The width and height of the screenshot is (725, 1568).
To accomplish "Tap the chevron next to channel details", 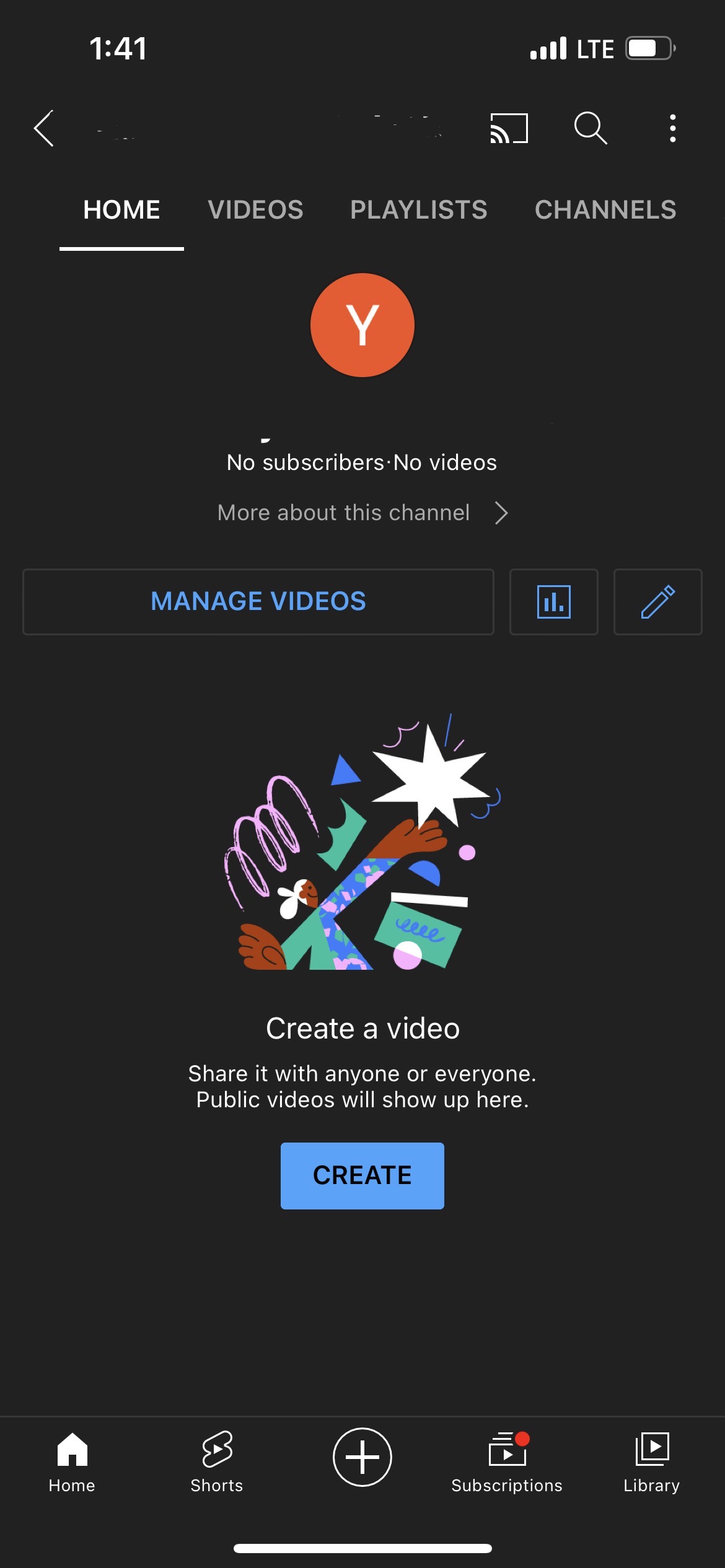I will (502, 512).
